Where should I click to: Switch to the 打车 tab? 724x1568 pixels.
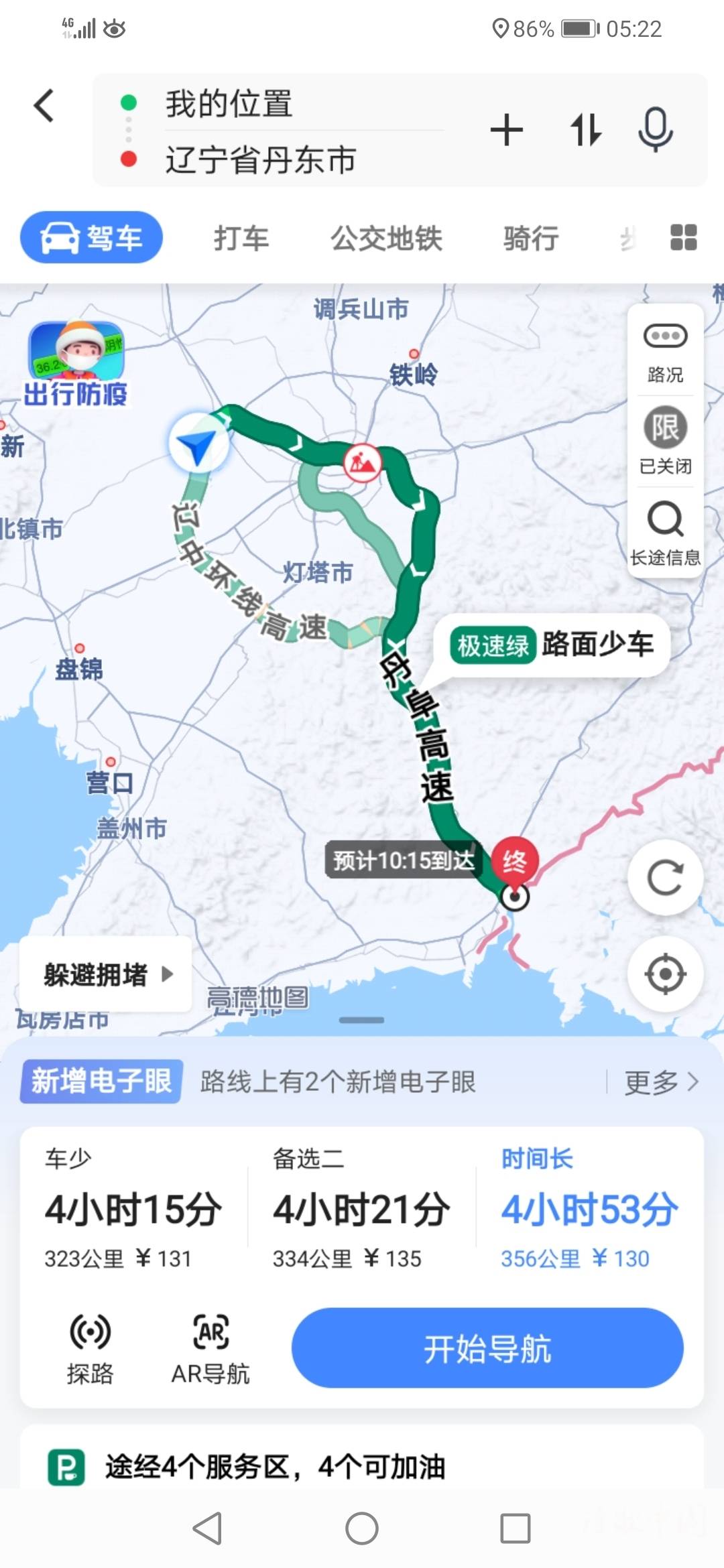[x=241, y=238]
